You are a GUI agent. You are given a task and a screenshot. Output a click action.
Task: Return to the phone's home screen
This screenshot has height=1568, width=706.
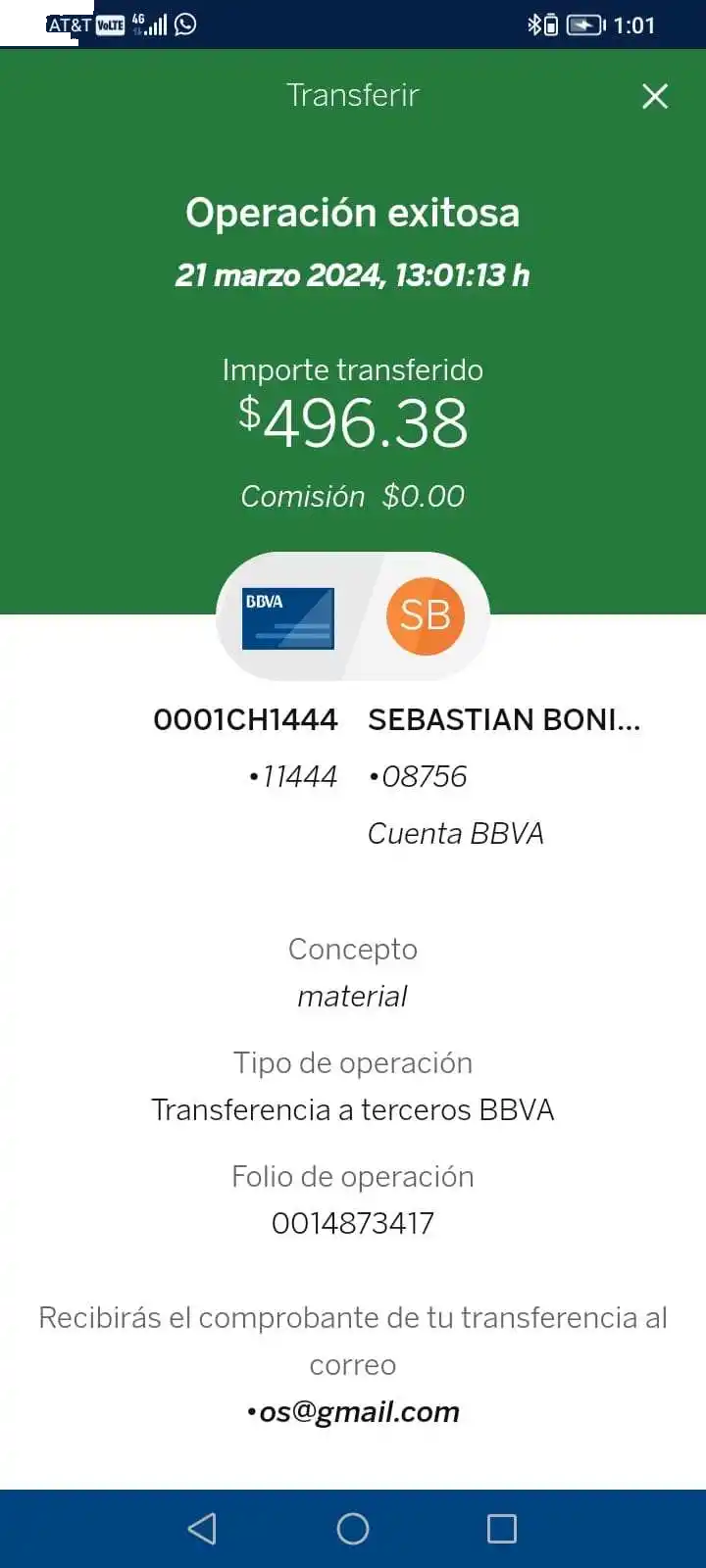pos(353,1529)
